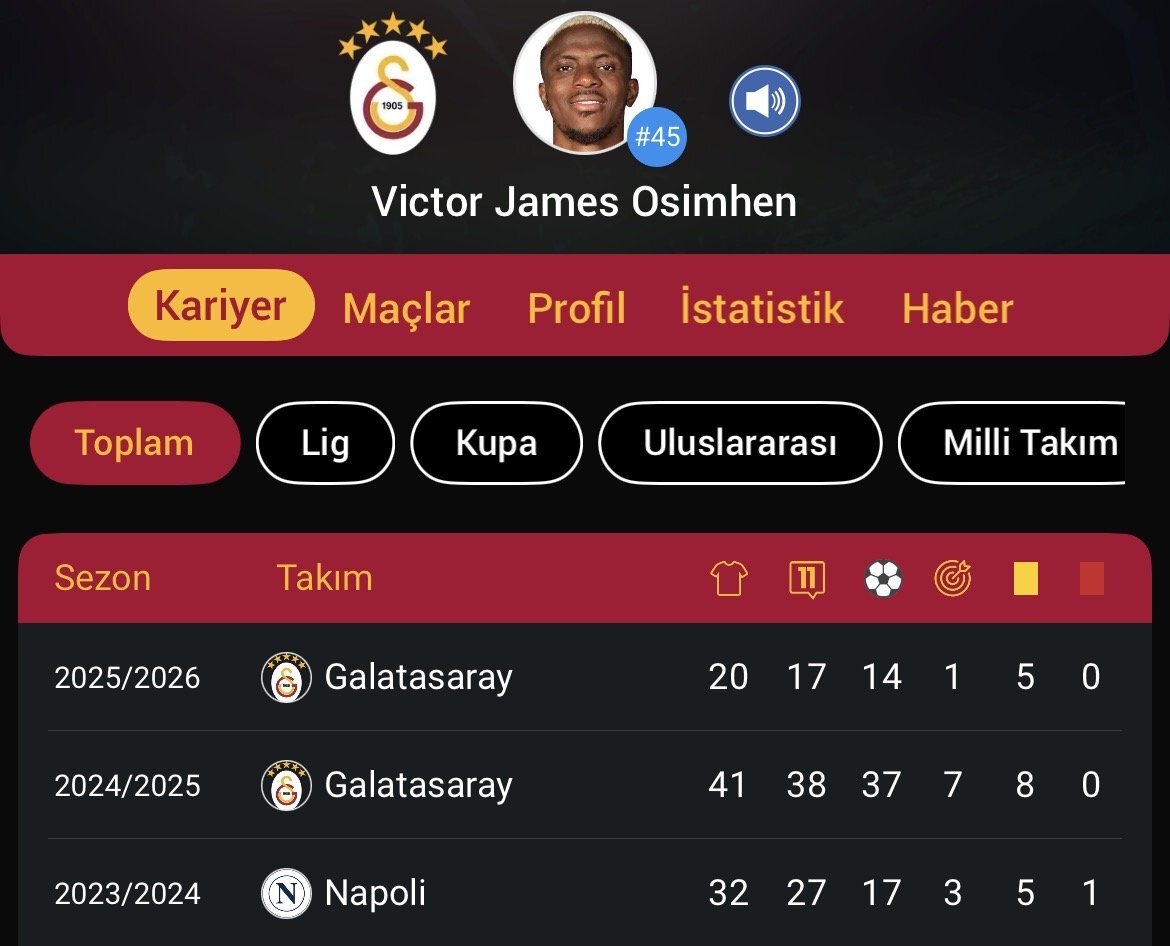
Task: Filter career stats by Lig
Action: click(x=325, y=443)
